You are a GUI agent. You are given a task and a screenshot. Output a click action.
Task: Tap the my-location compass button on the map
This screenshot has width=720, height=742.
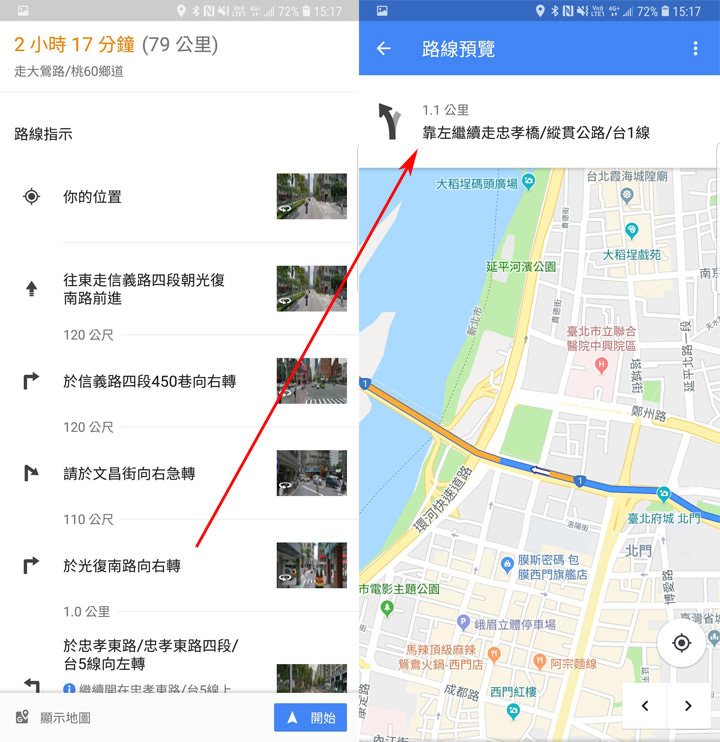[x=681, y=643]
